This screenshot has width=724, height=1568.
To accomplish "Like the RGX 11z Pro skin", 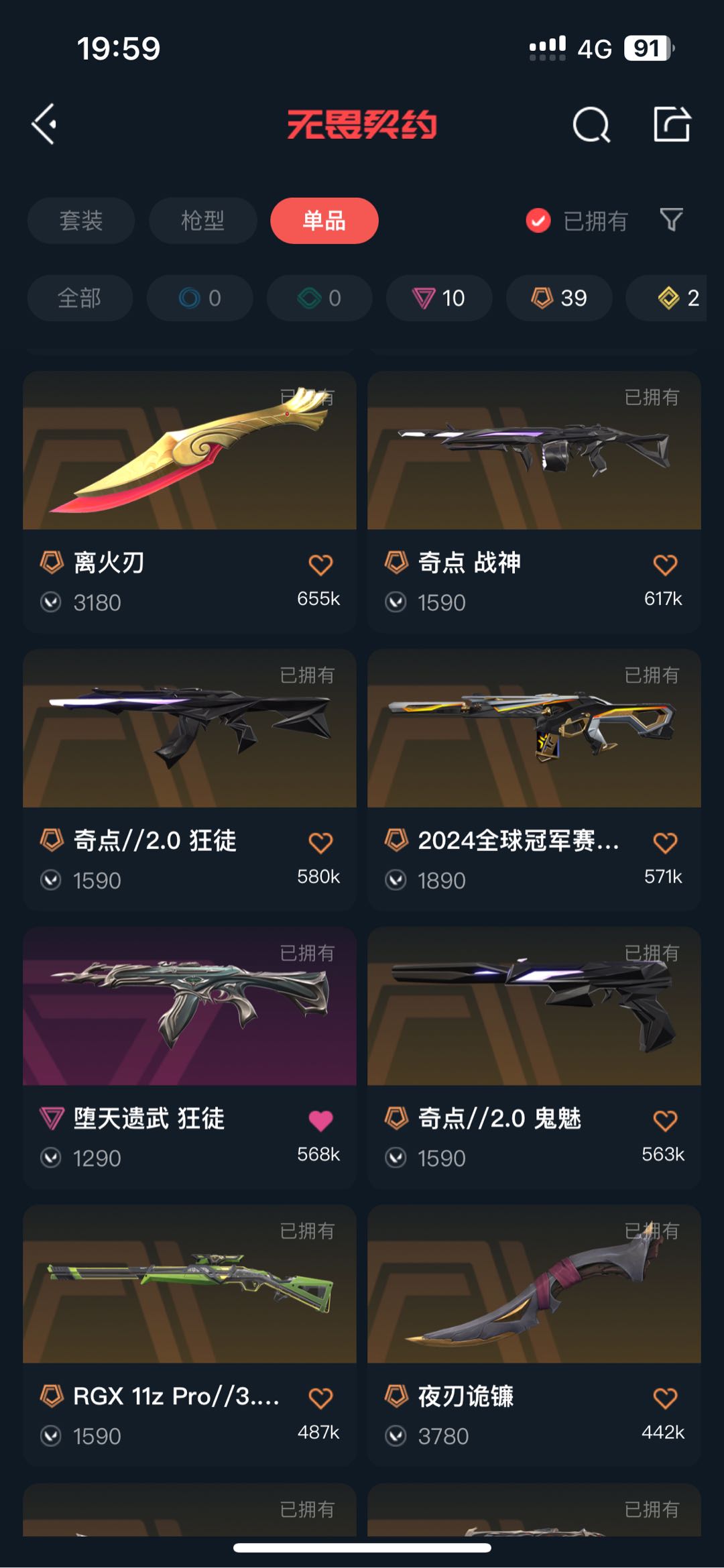I will coord(320,1398).
